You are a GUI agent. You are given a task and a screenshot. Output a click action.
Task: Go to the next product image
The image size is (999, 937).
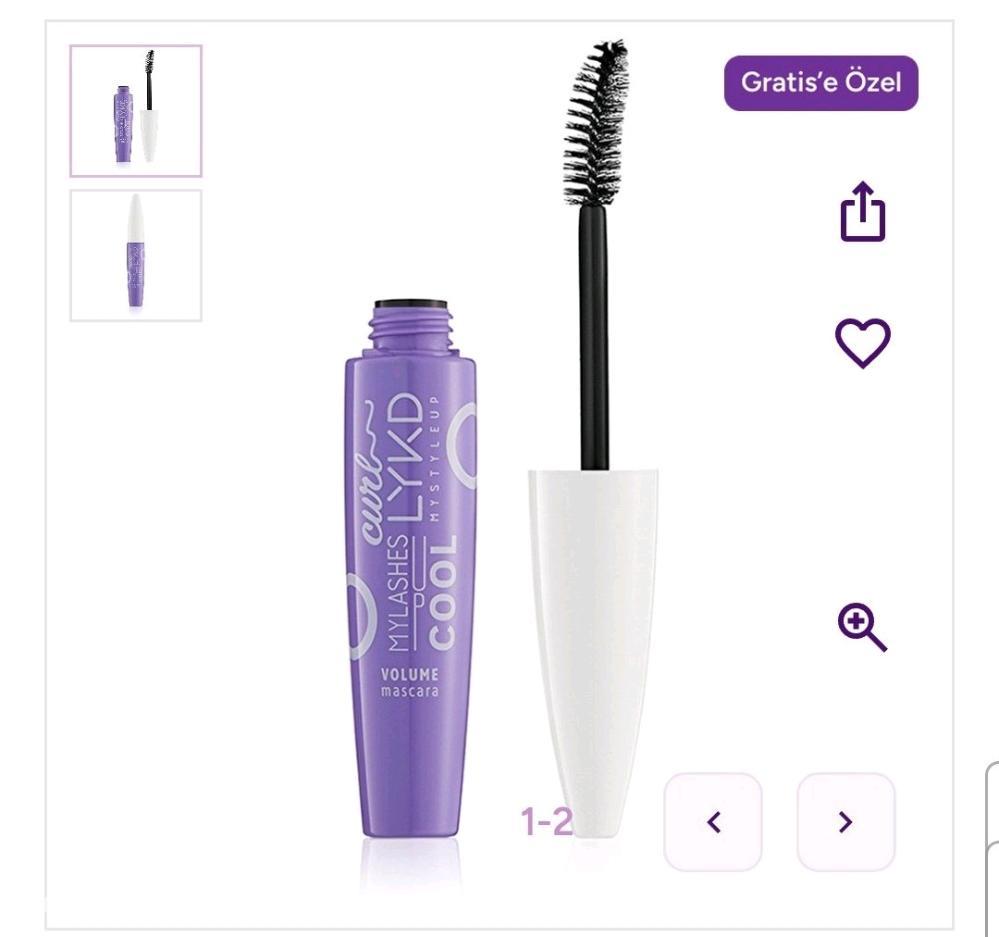(x=846, y=822)
